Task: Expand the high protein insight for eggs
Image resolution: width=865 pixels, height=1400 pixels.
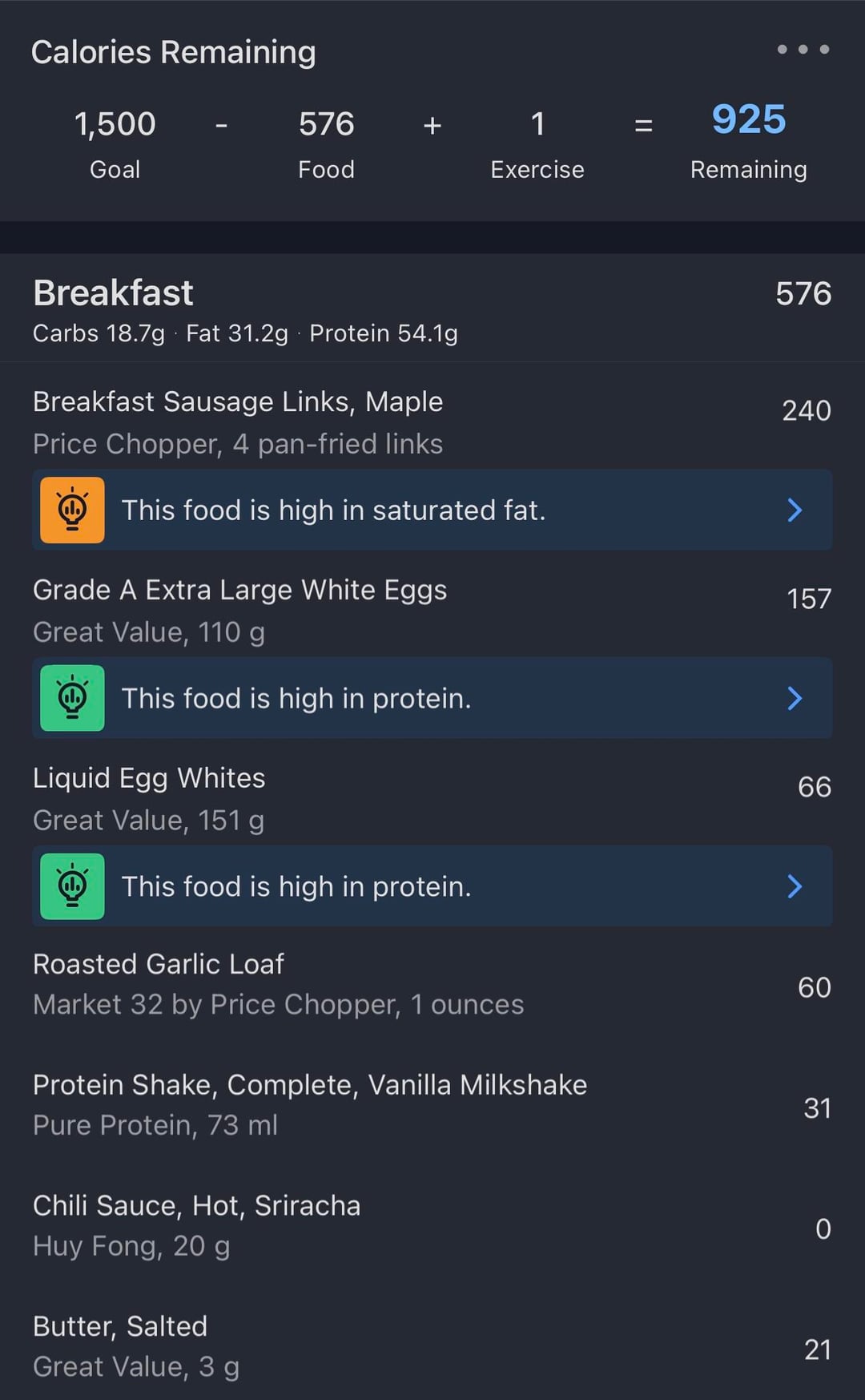Action: tap(432, 698)
